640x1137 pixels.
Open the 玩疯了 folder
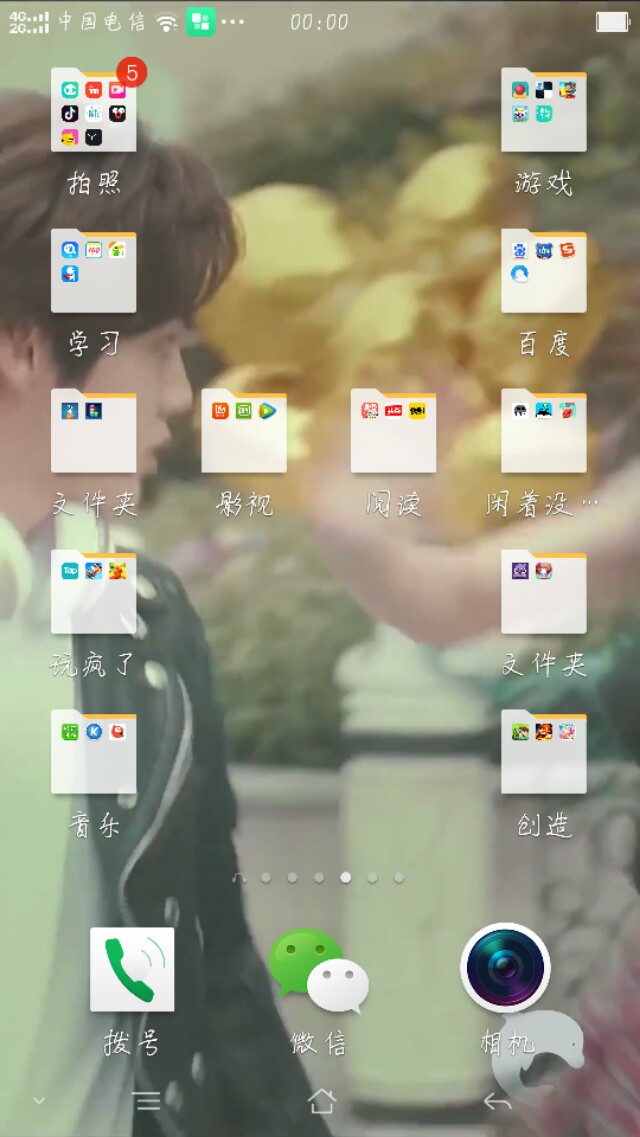pyautogui.click(x=94, y=591)
